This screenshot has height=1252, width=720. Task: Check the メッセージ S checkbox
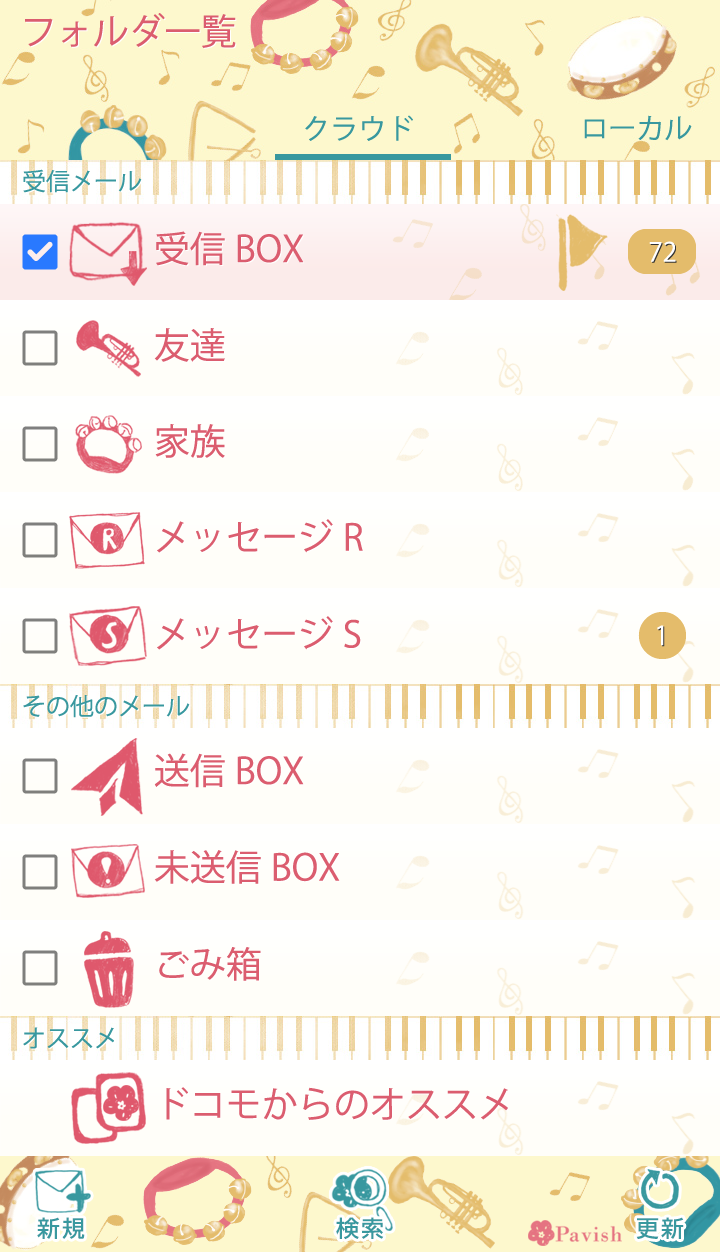pyautogui.click(x=40, y=636)
